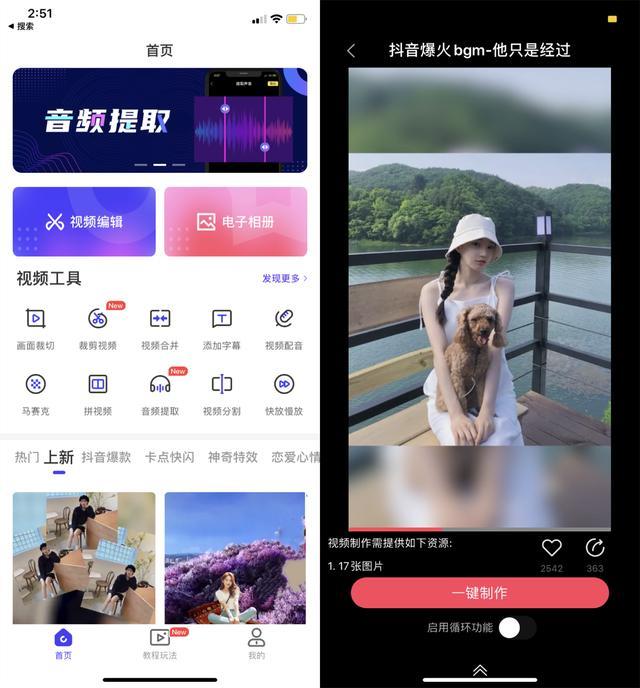Go back from the 抖音爆火bgm template page

351,51
